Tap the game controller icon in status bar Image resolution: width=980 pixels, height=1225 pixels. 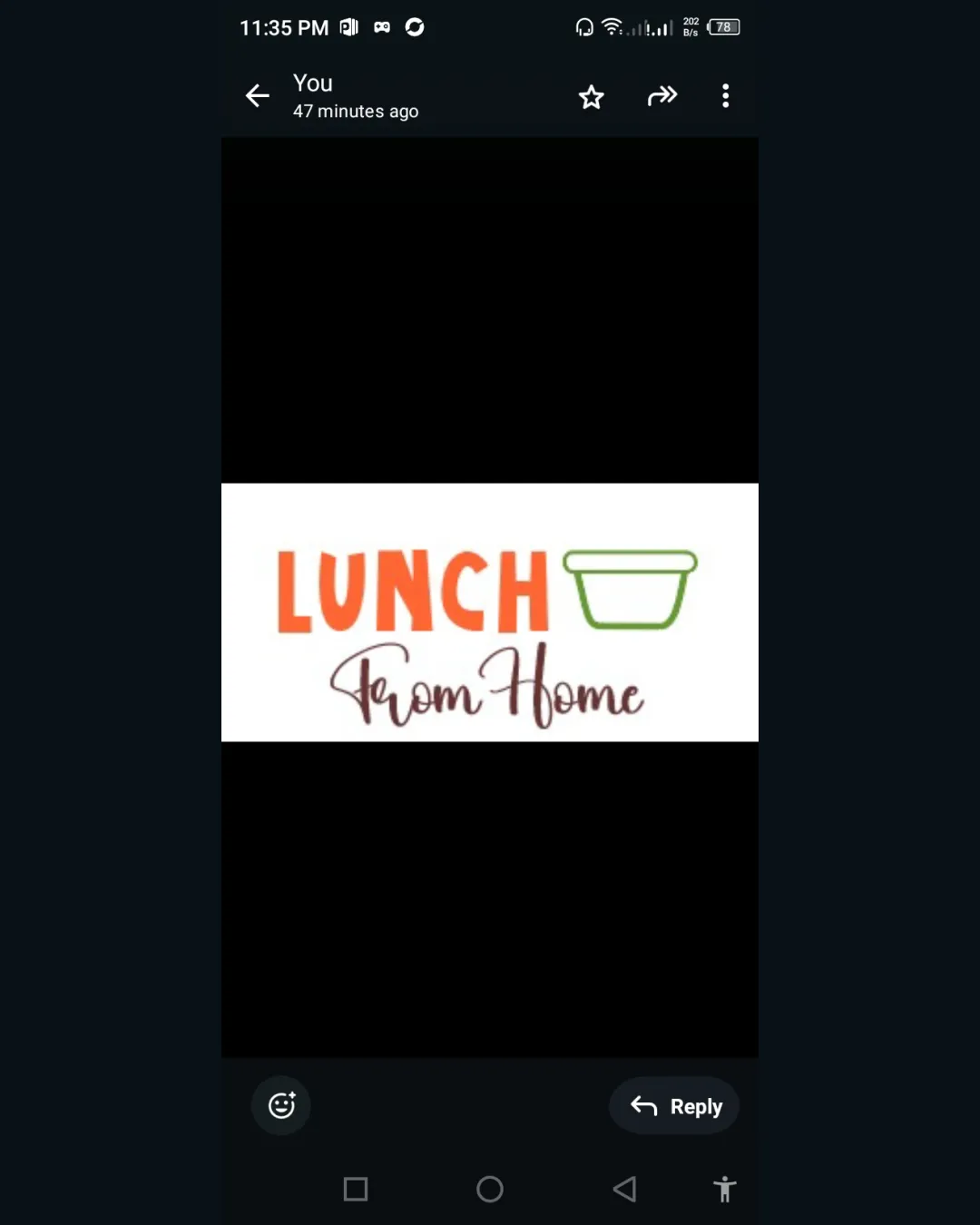(381, 27)
